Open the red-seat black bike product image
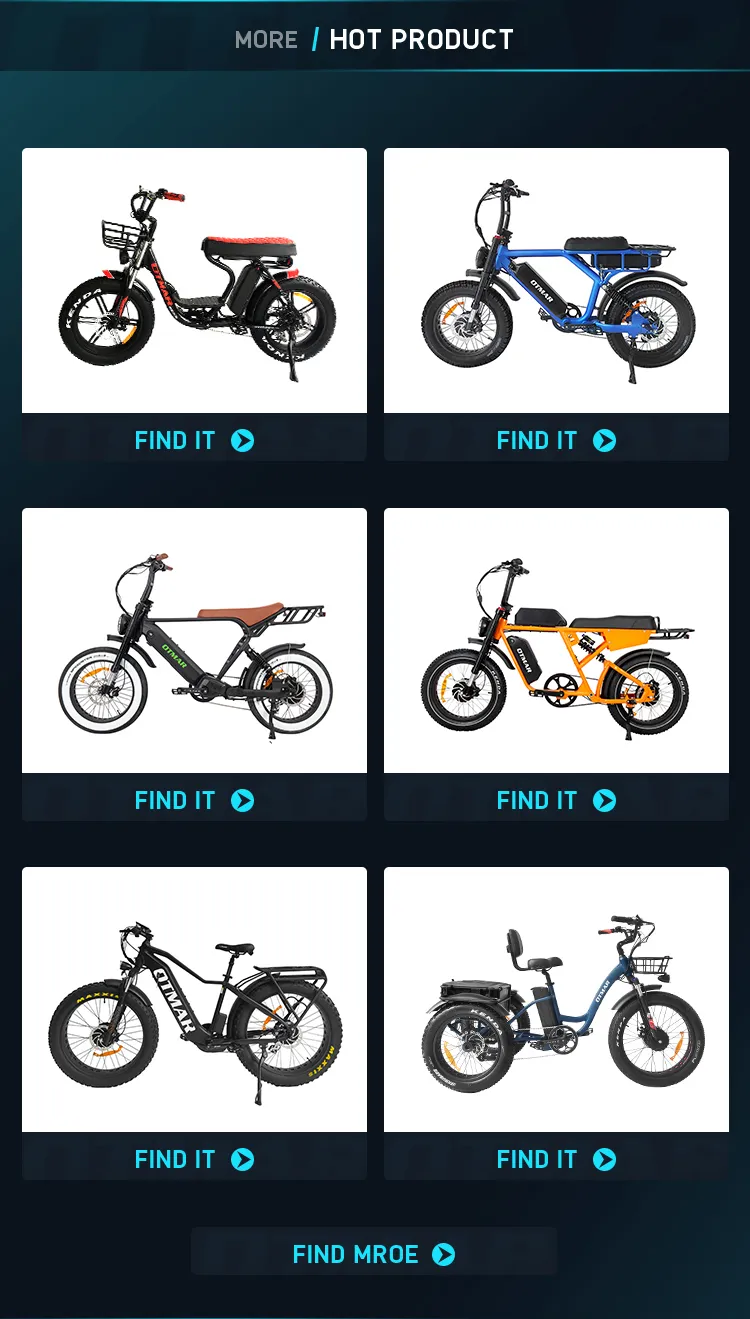750x1319 pixels. click(194, 280)
